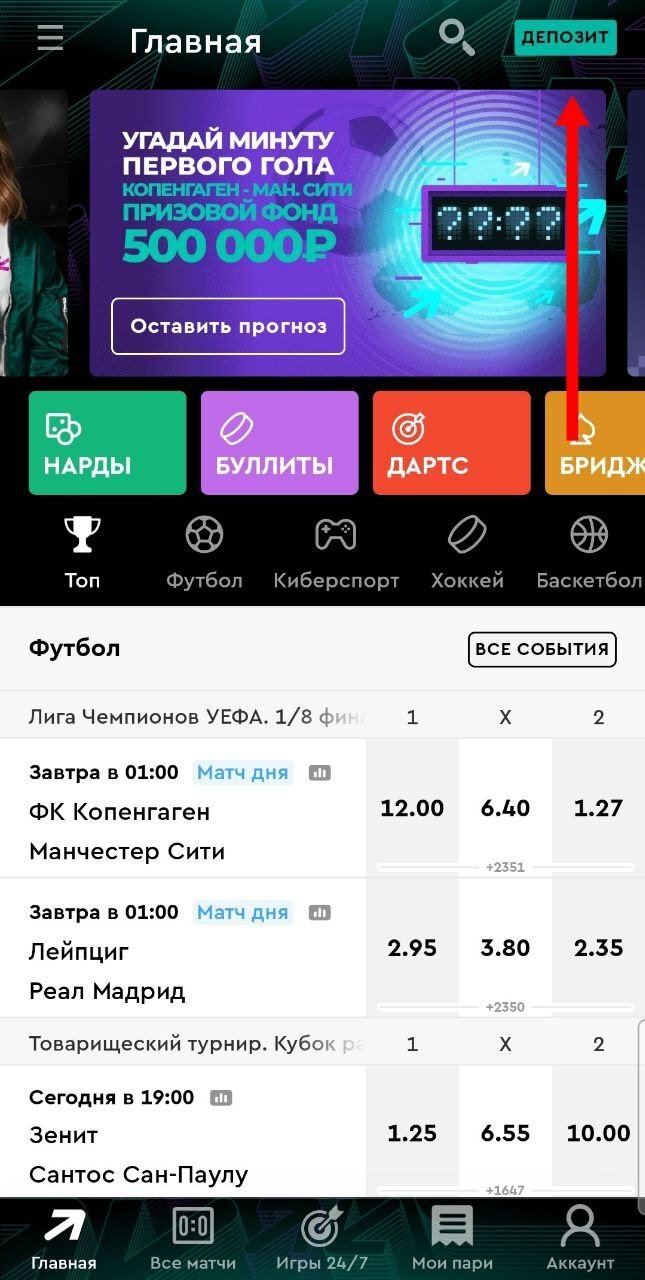Go to the Все матчи tab
The height and width of the screenshot is (1280, 645).
[193, 1237]
